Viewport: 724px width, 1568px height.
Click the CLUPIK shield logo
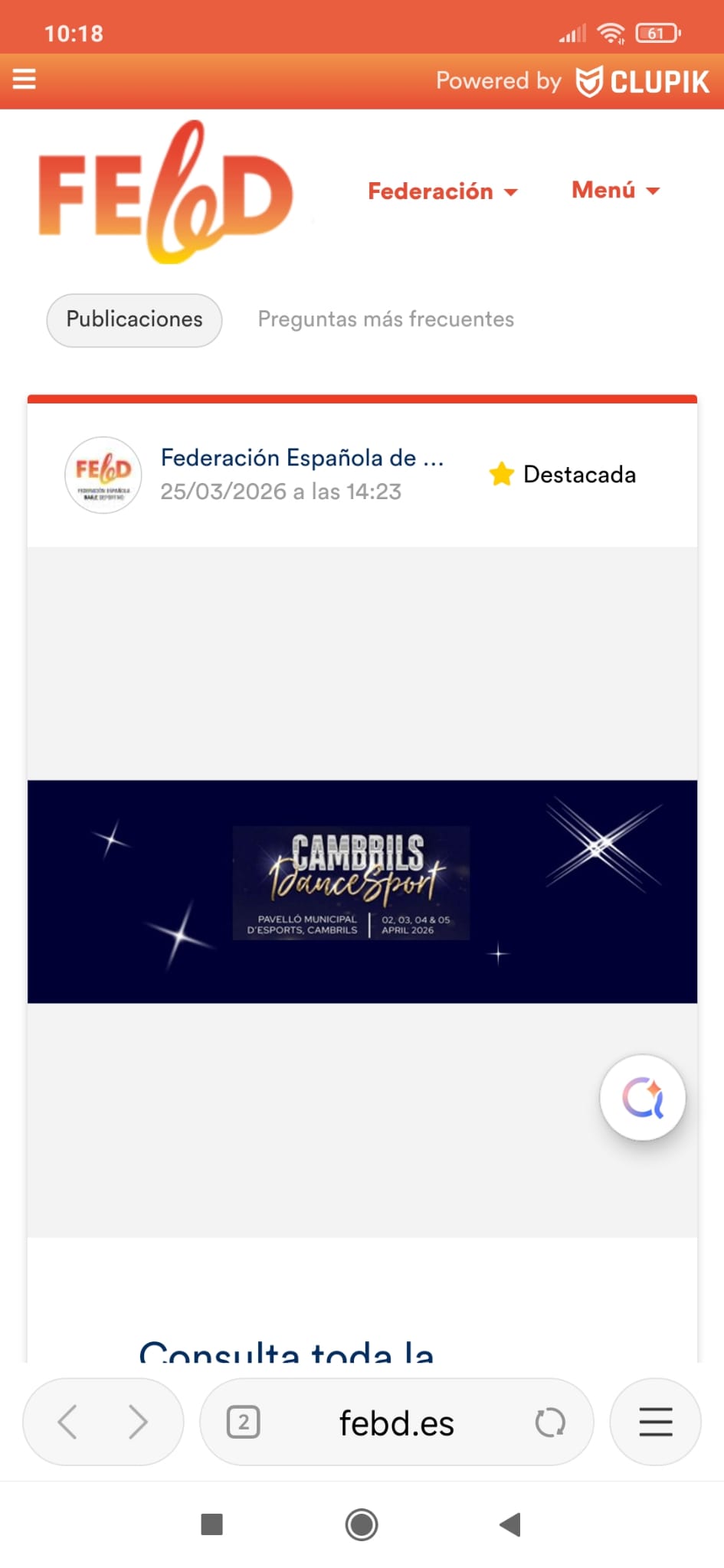(589, 80)
